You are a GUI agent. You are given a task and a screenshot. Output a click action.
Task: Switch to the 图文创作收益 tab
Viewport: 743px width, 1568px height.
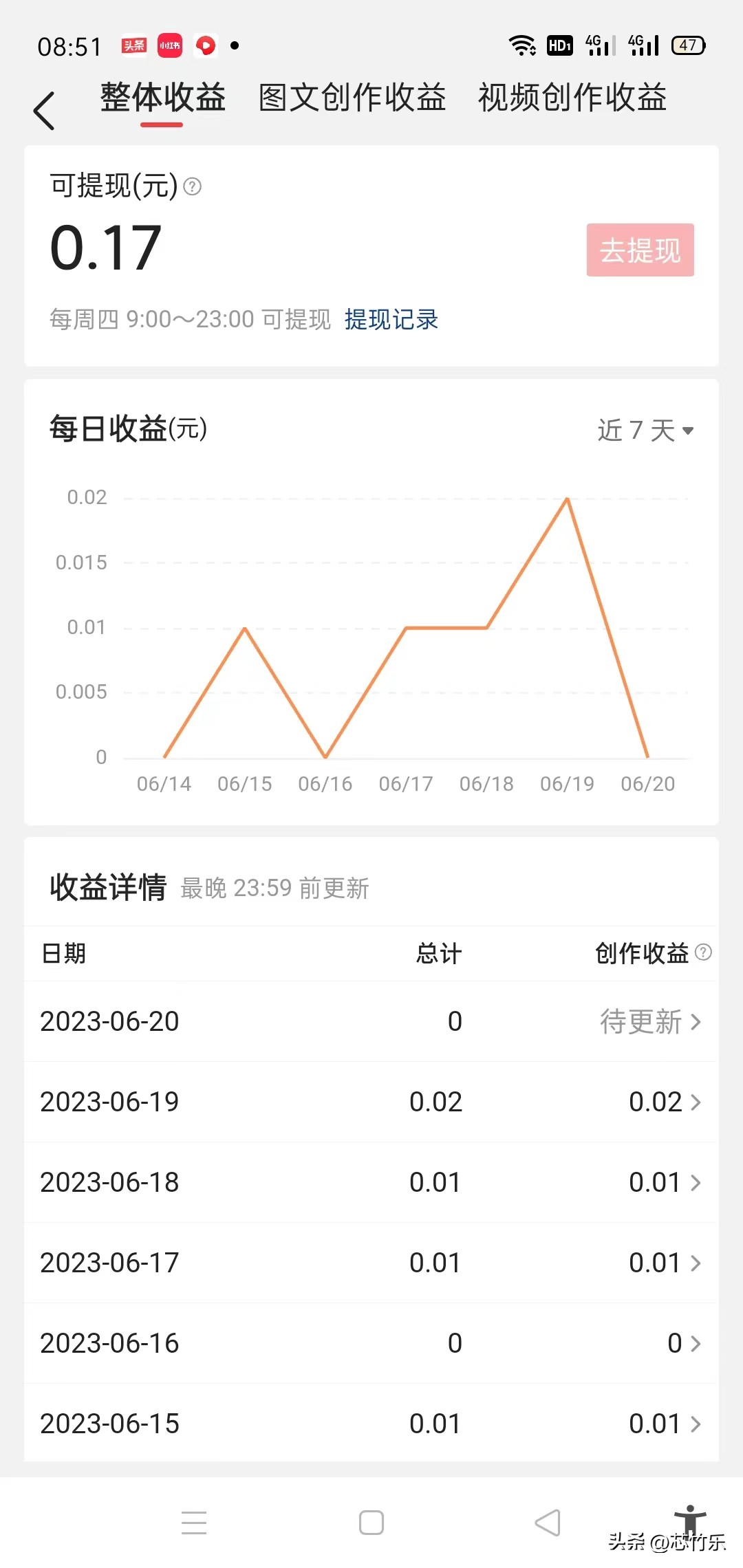pyautogui.click(x=352, y=98)
